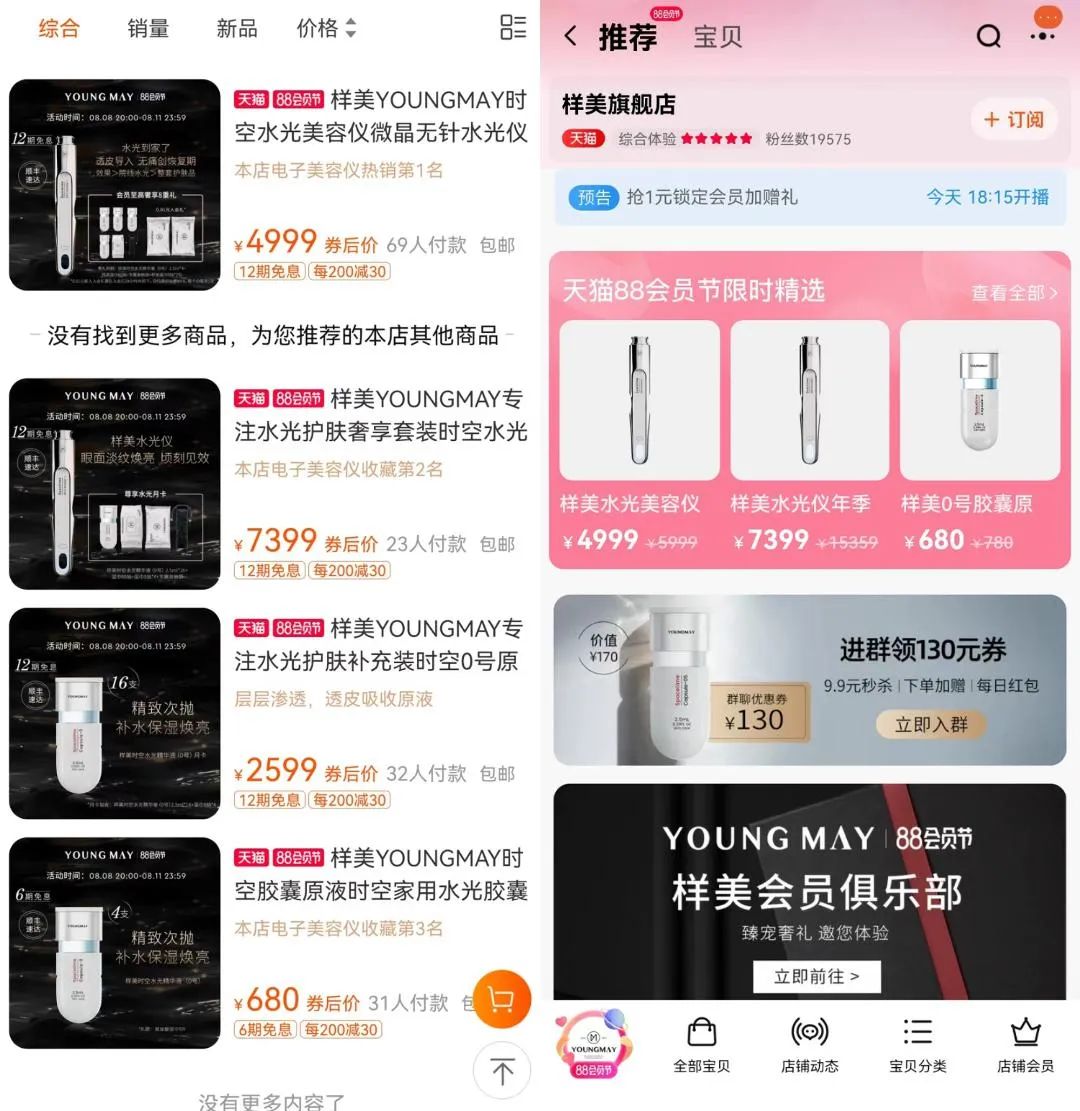View the ¥2599 补充装0号原液 product
Viewport: 1080px width, 1111px height.
380,646
